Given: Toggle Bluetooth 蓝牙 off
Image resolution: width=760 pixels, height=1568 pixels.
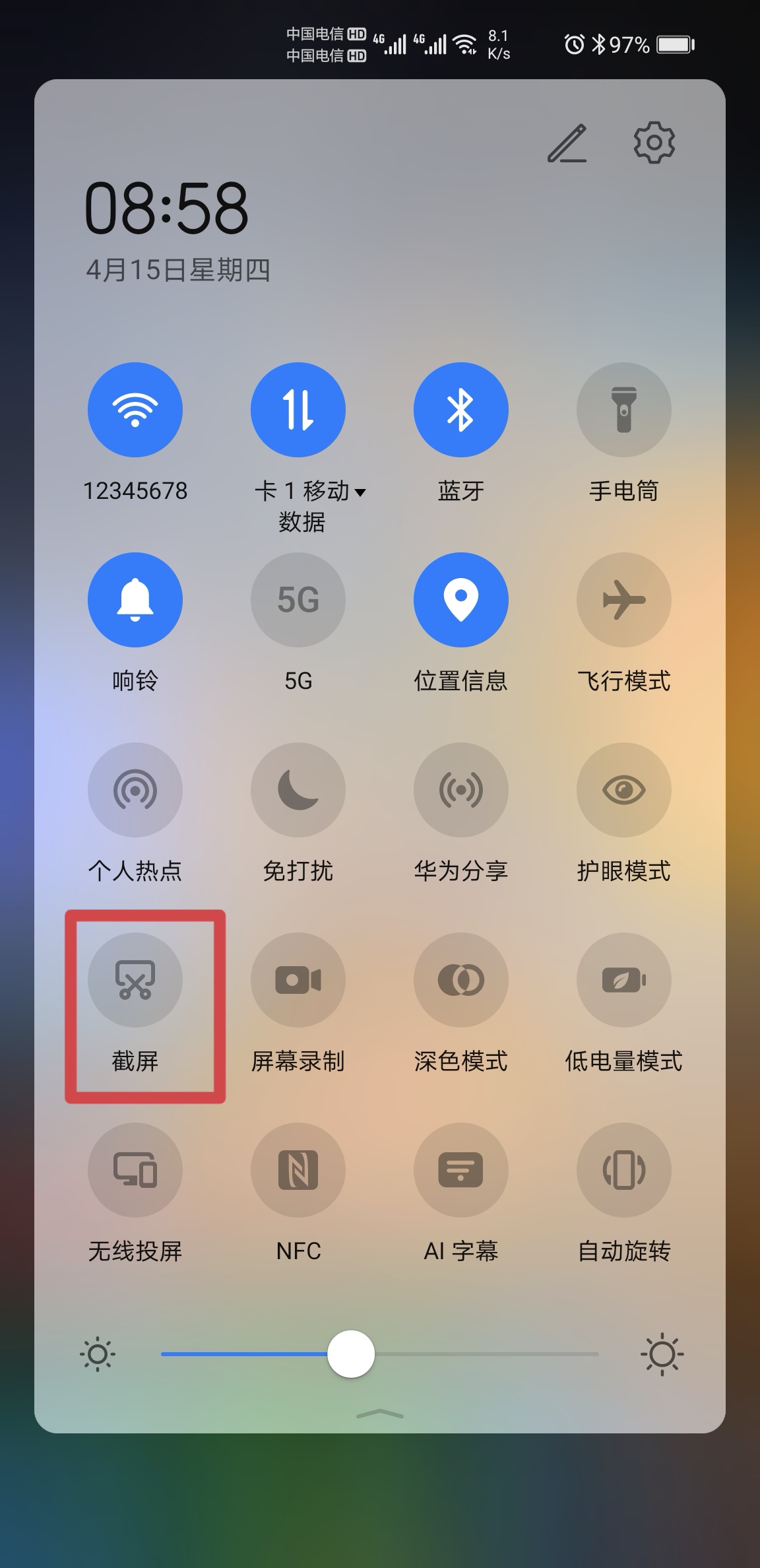Looking at the screenshot, I should (461, 410).
